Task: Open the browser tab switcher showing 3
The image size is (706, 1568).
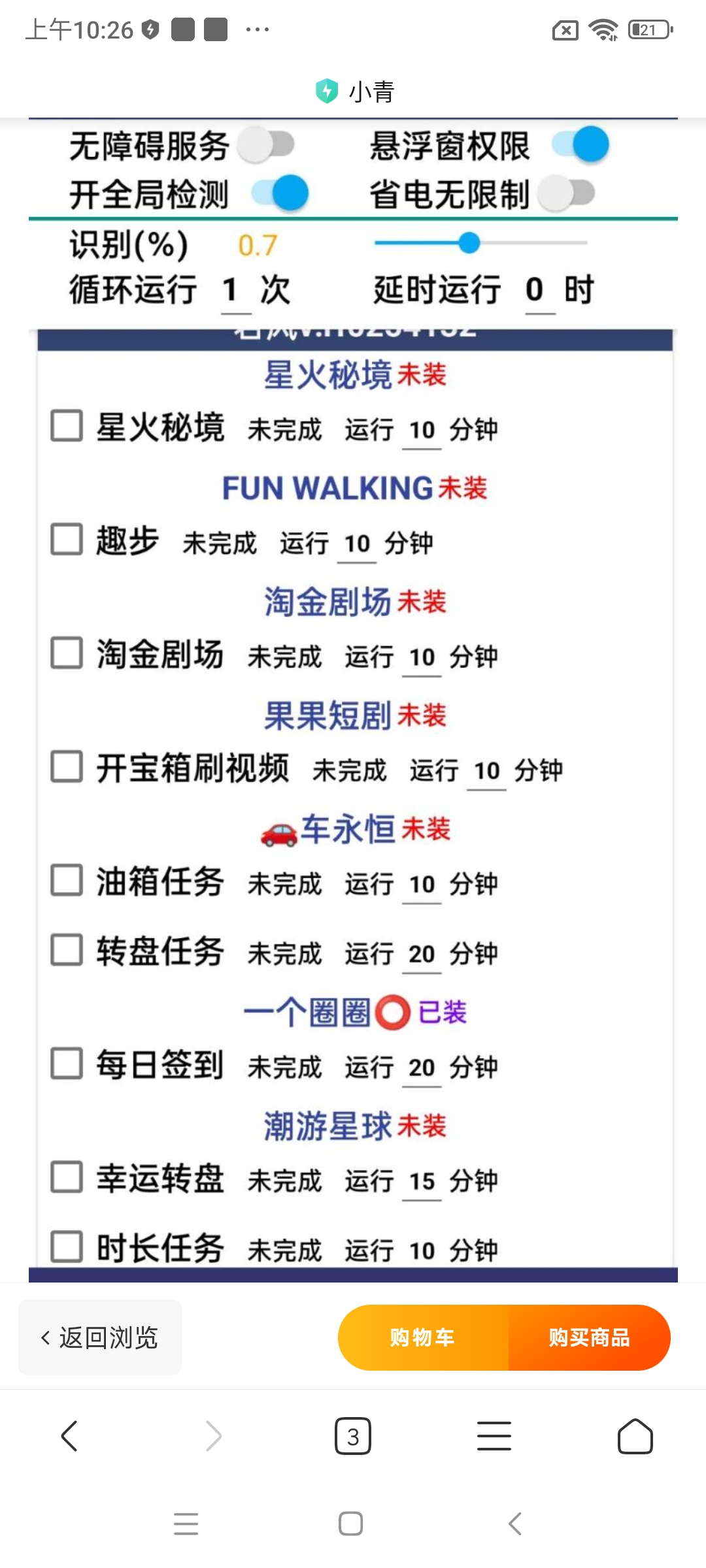Action: tap(353, 1436)
